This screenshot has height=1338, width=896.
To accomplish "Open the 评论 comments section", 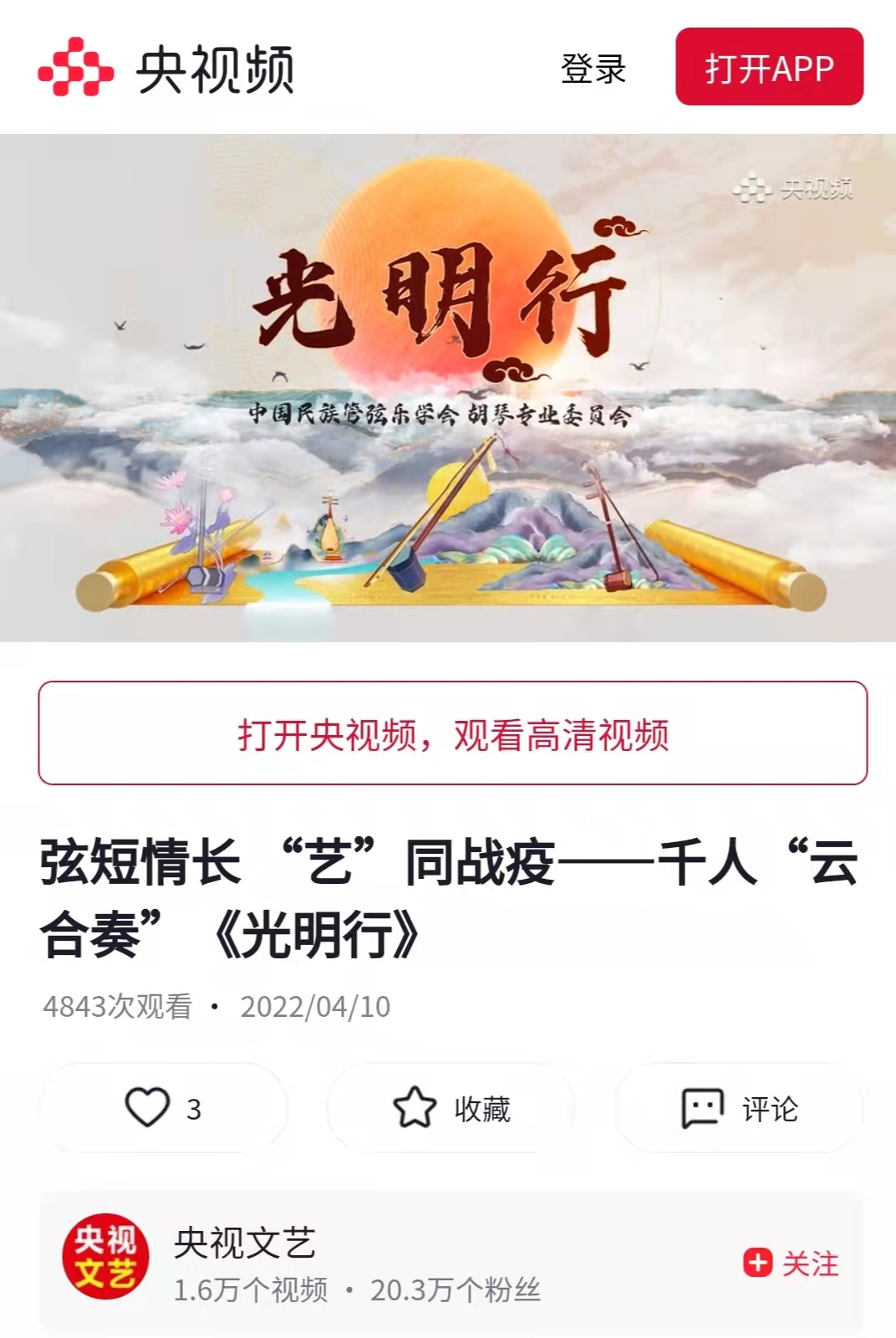I will (x=740, y=1108).
